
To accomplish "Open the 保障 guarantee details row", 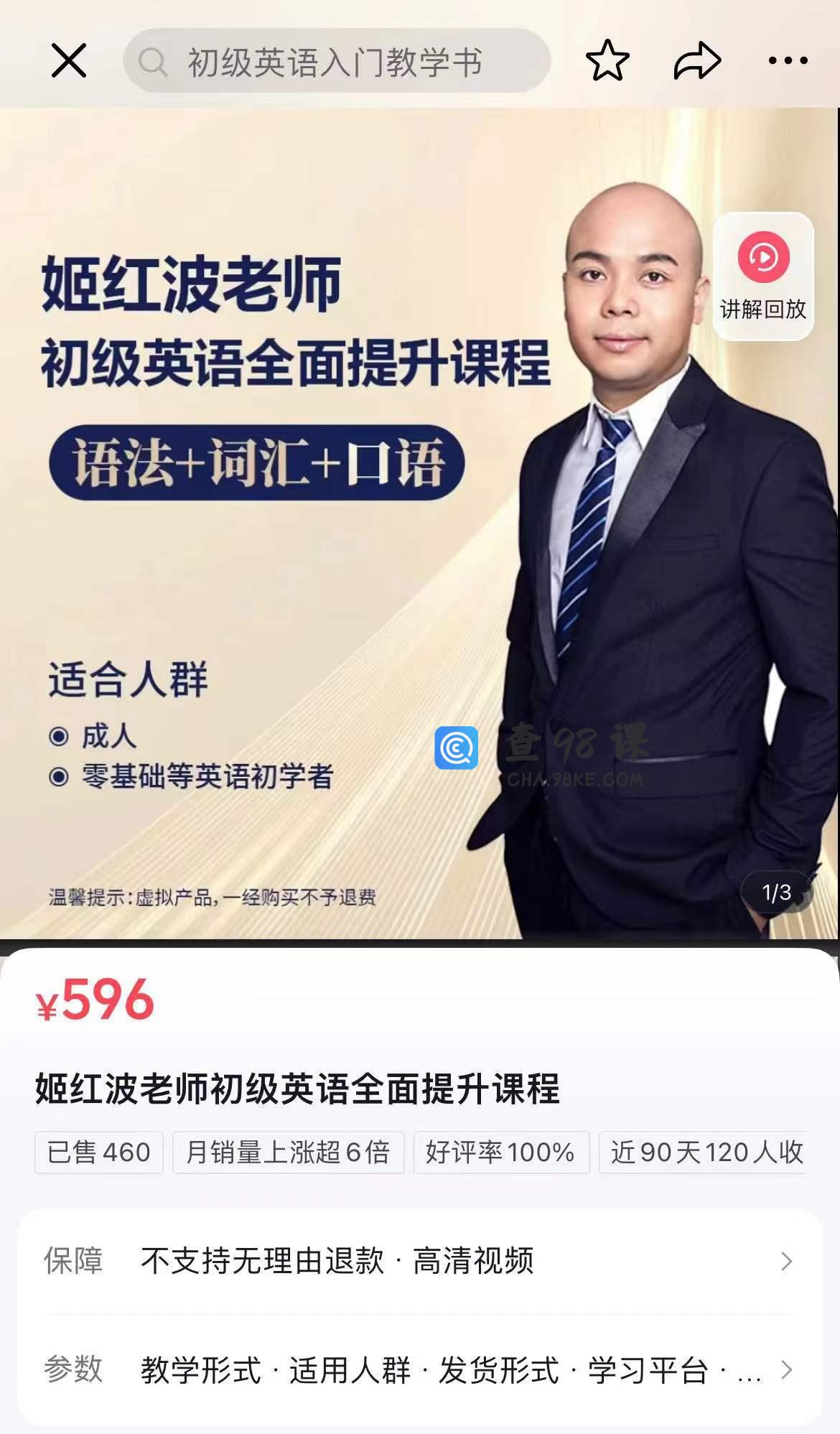I will pyautogui.click(x=420, y=1261).
